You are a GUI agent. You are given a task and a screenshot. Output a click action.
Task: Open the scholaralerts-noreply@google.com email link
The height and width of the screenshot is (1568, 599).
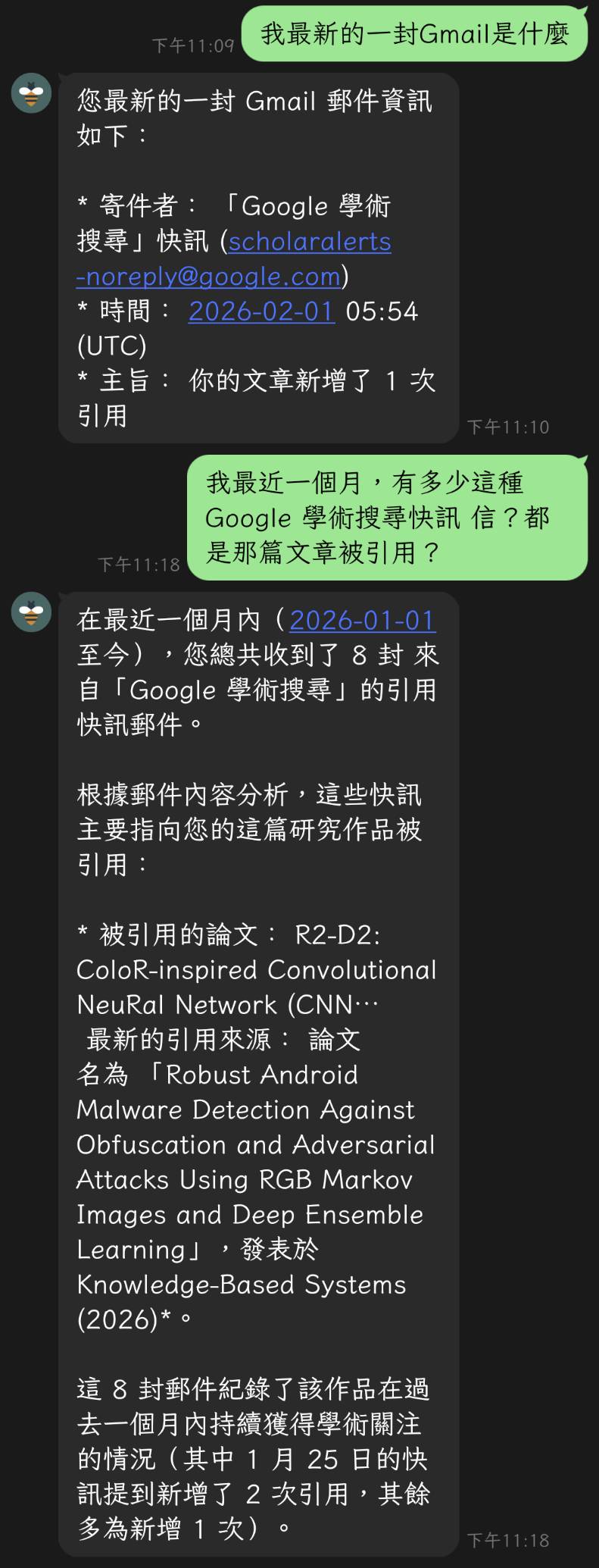click(x=309, y=242)
